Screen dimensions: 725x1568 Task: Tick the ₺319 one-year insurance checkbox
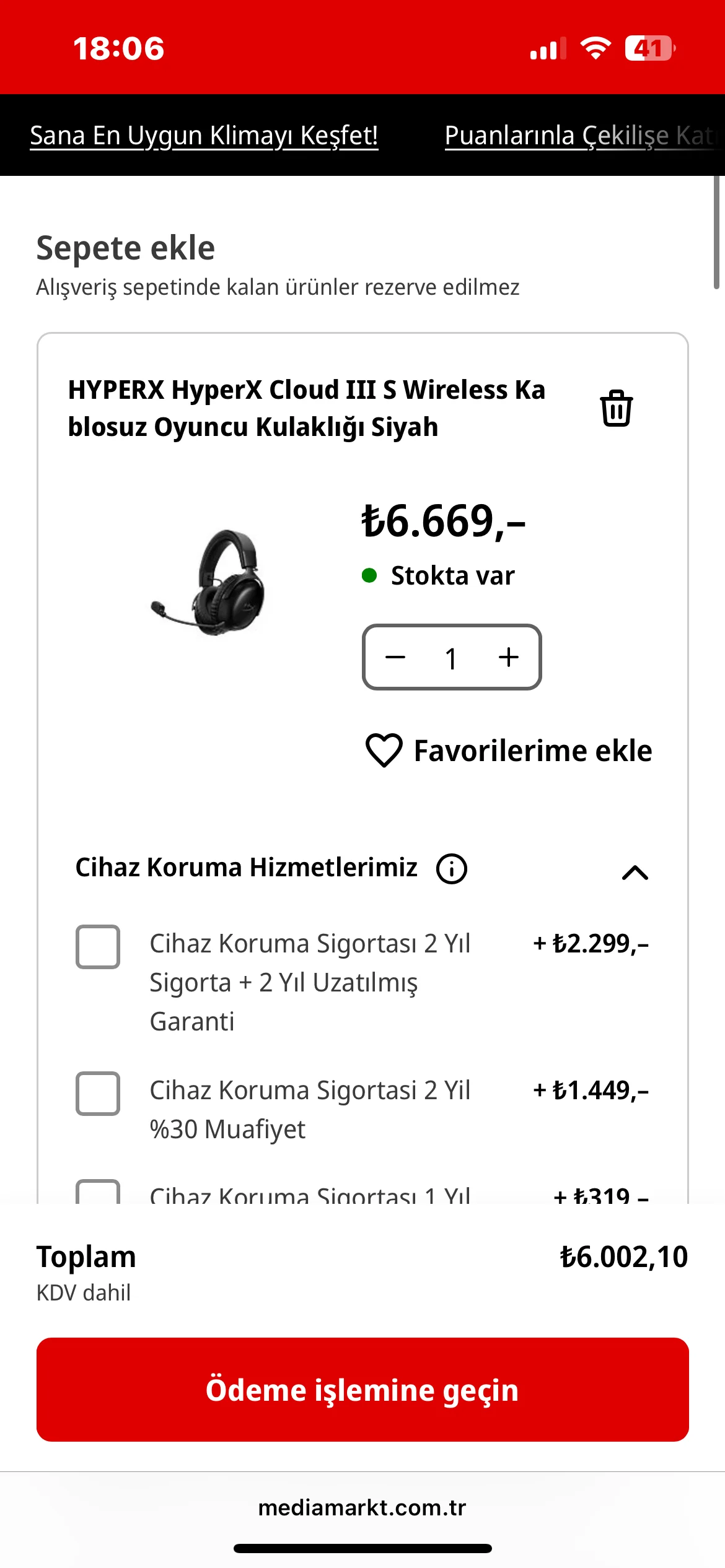click(98, 1193)
